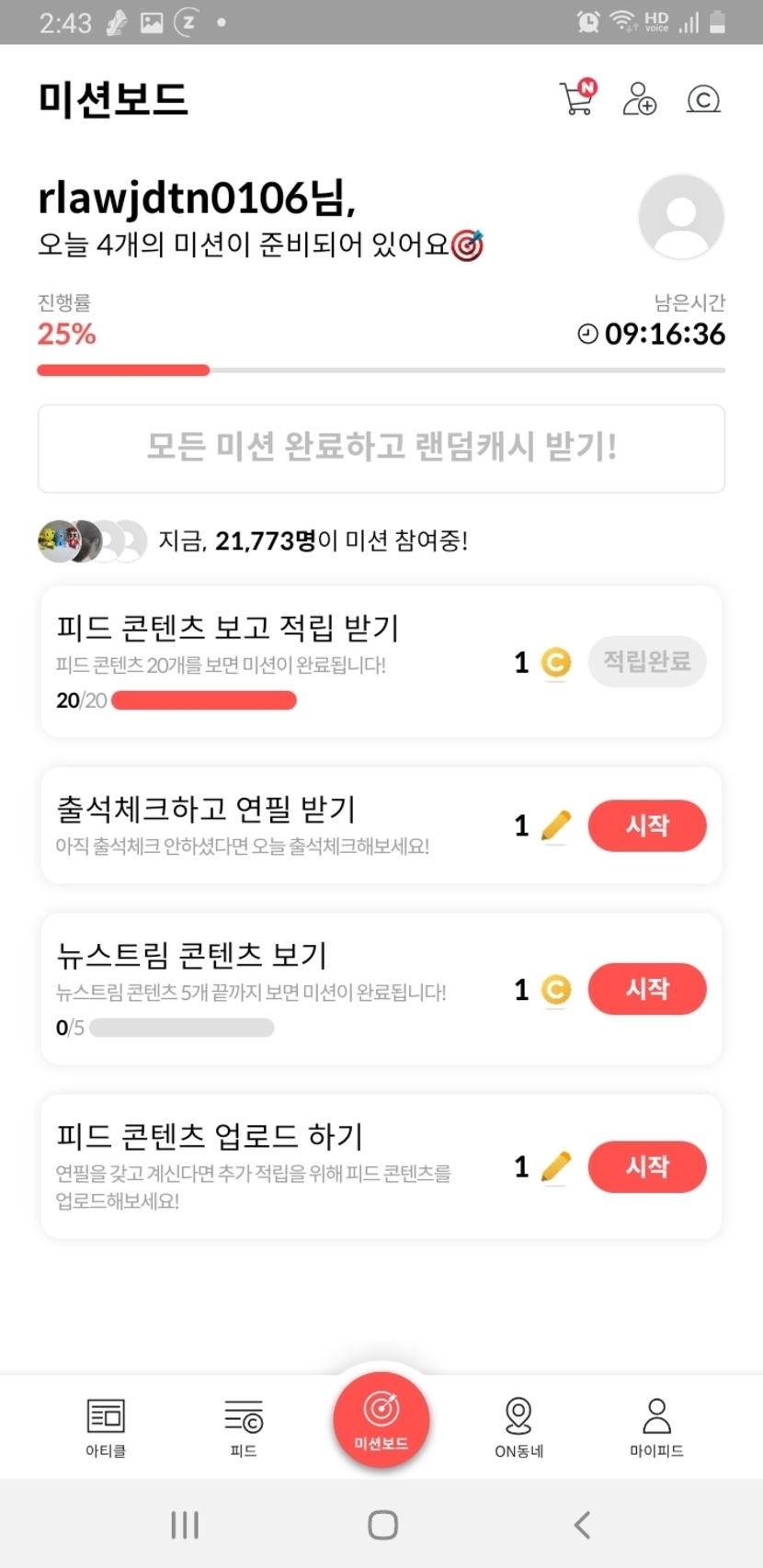Viewport: 763px width, 1568px height.
Task: Start the 출석체크하고 연필 받기 mission
Action: click(647, 825)
